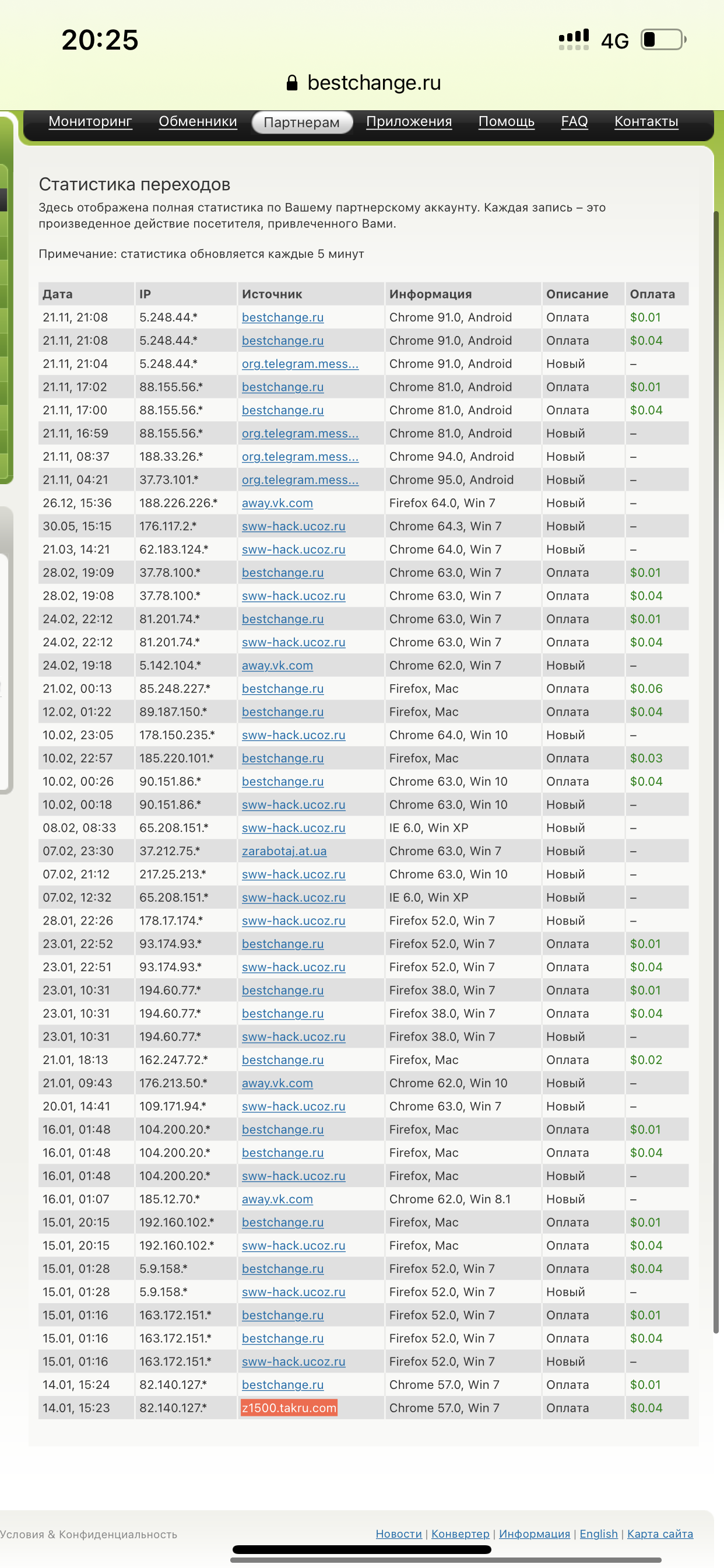Image resolution: width=724 pixels, height=1568 pixels.
Task: Open sww-hack.ucoz.ru link from 30.05, 15:15
Action: tap(293, 526)
